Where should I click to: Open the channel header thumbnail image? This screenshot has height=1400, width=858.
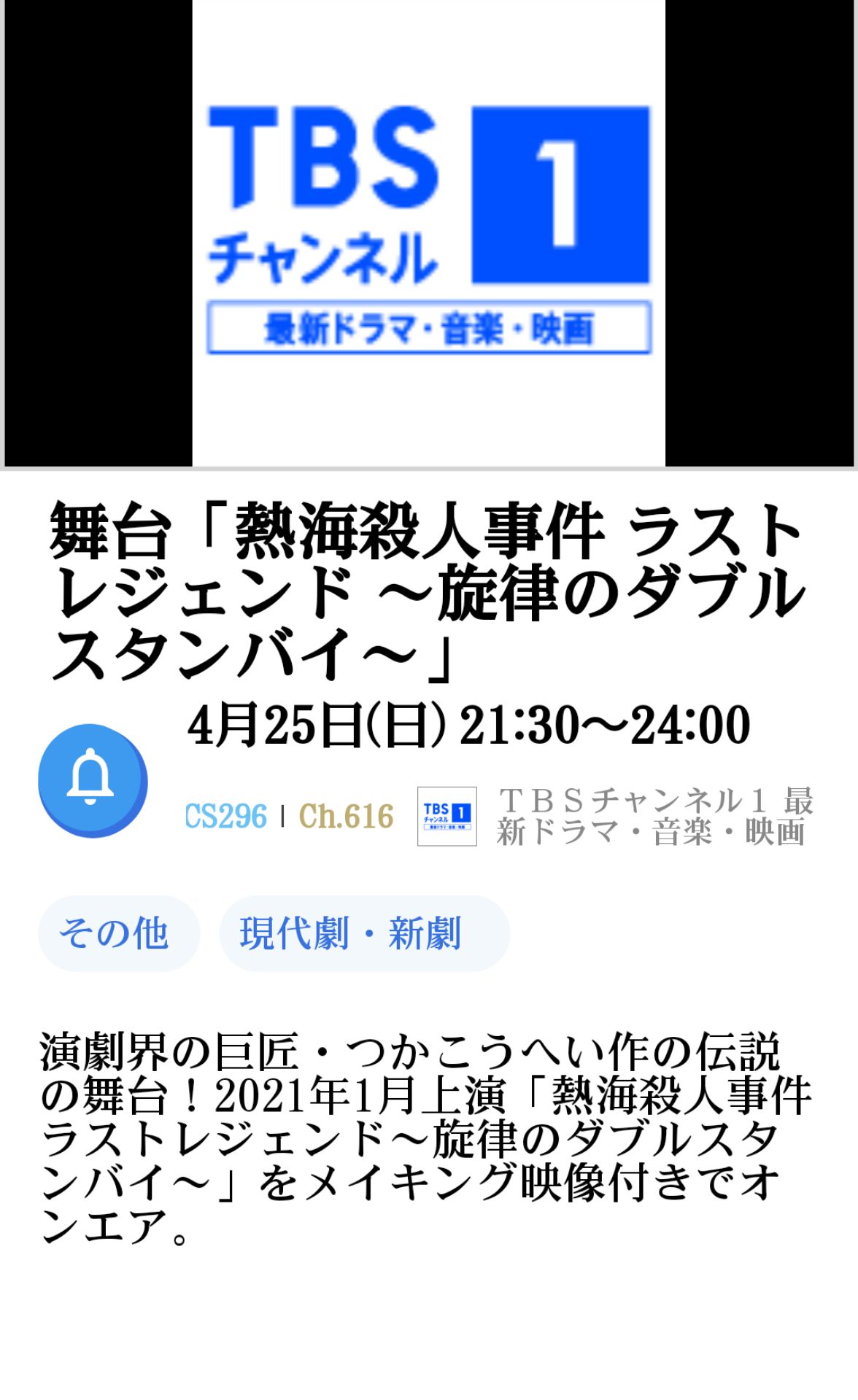pos(429,233)
